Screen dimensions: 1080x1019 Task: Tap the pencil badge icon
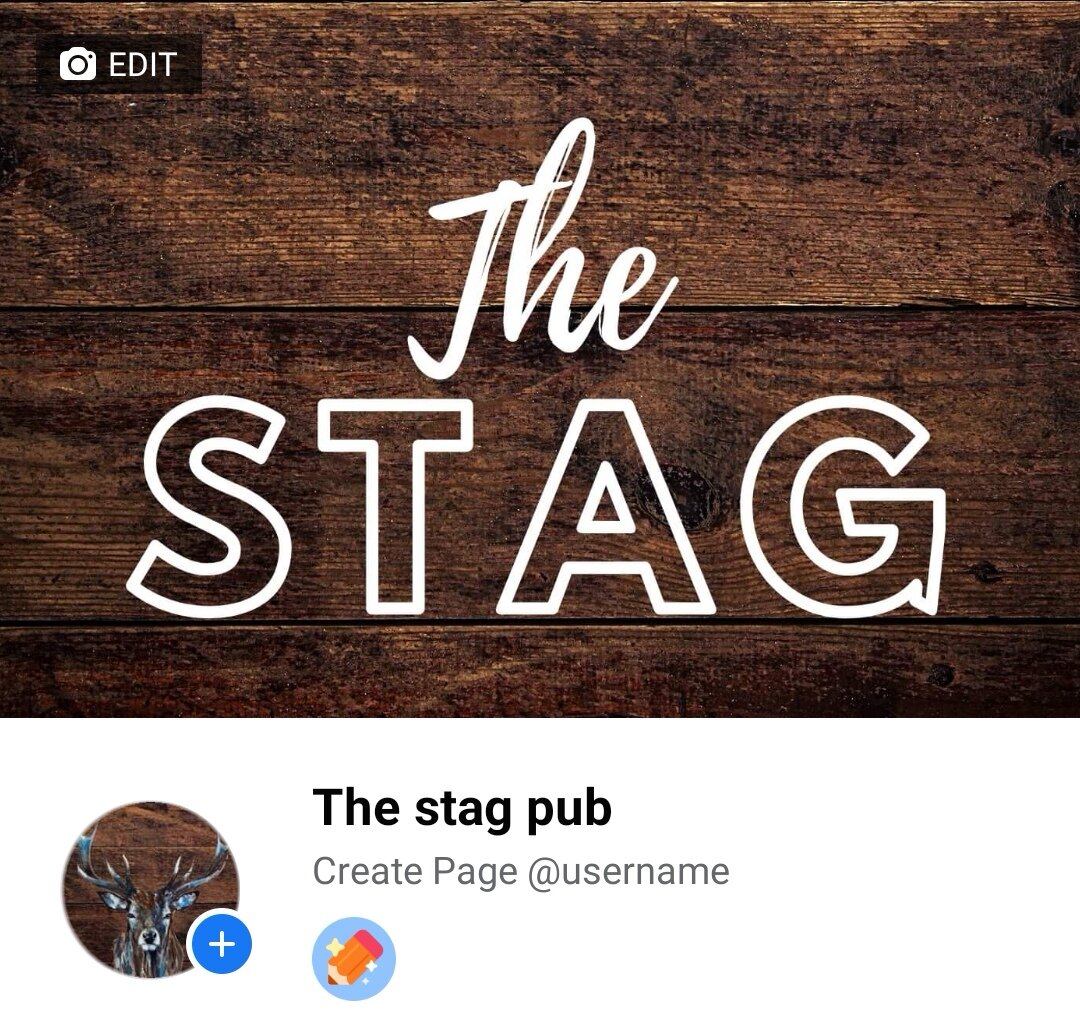coord(354,959)
